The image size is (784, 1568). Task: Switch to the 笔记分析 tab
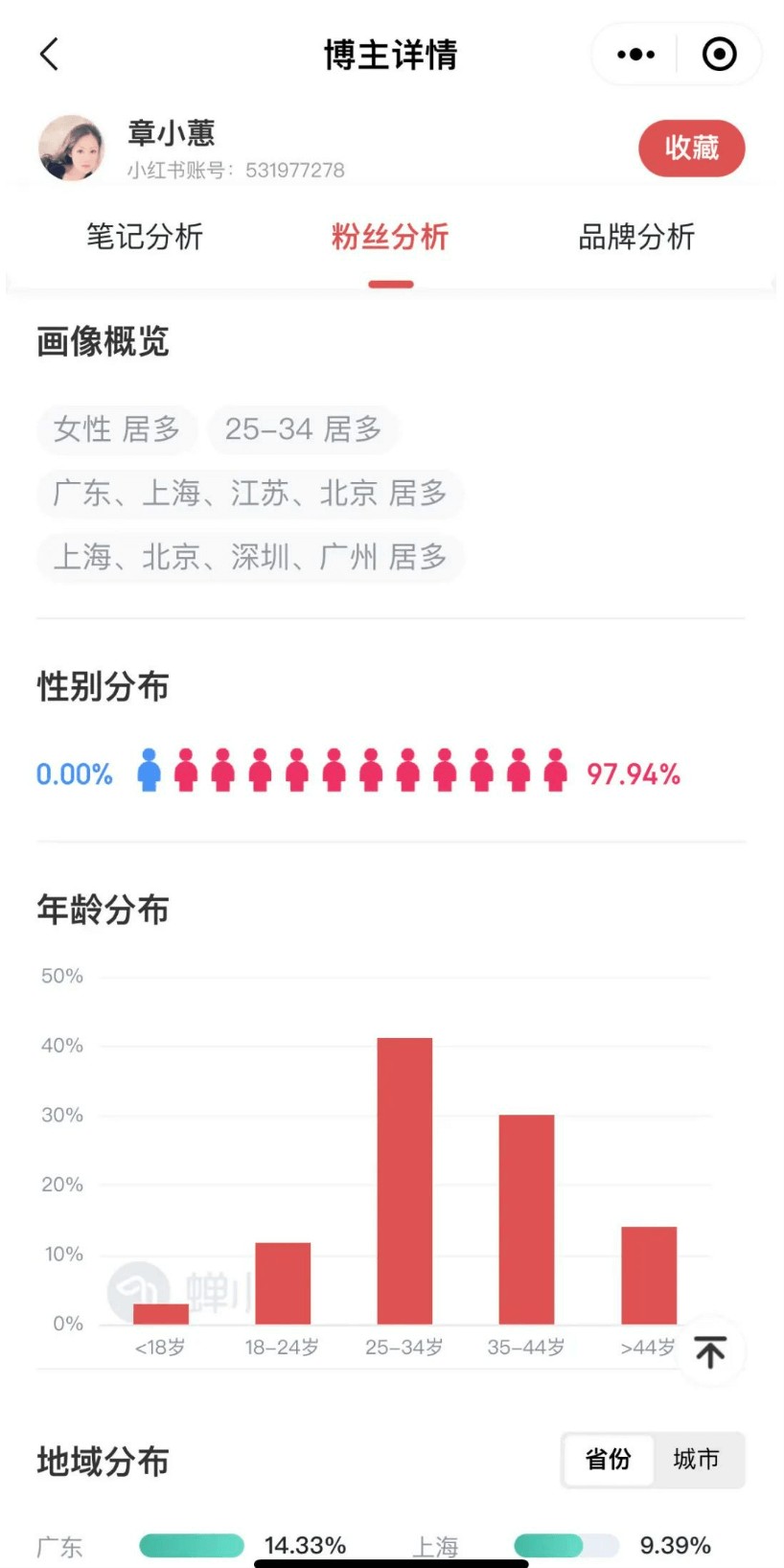click(145, 237)
